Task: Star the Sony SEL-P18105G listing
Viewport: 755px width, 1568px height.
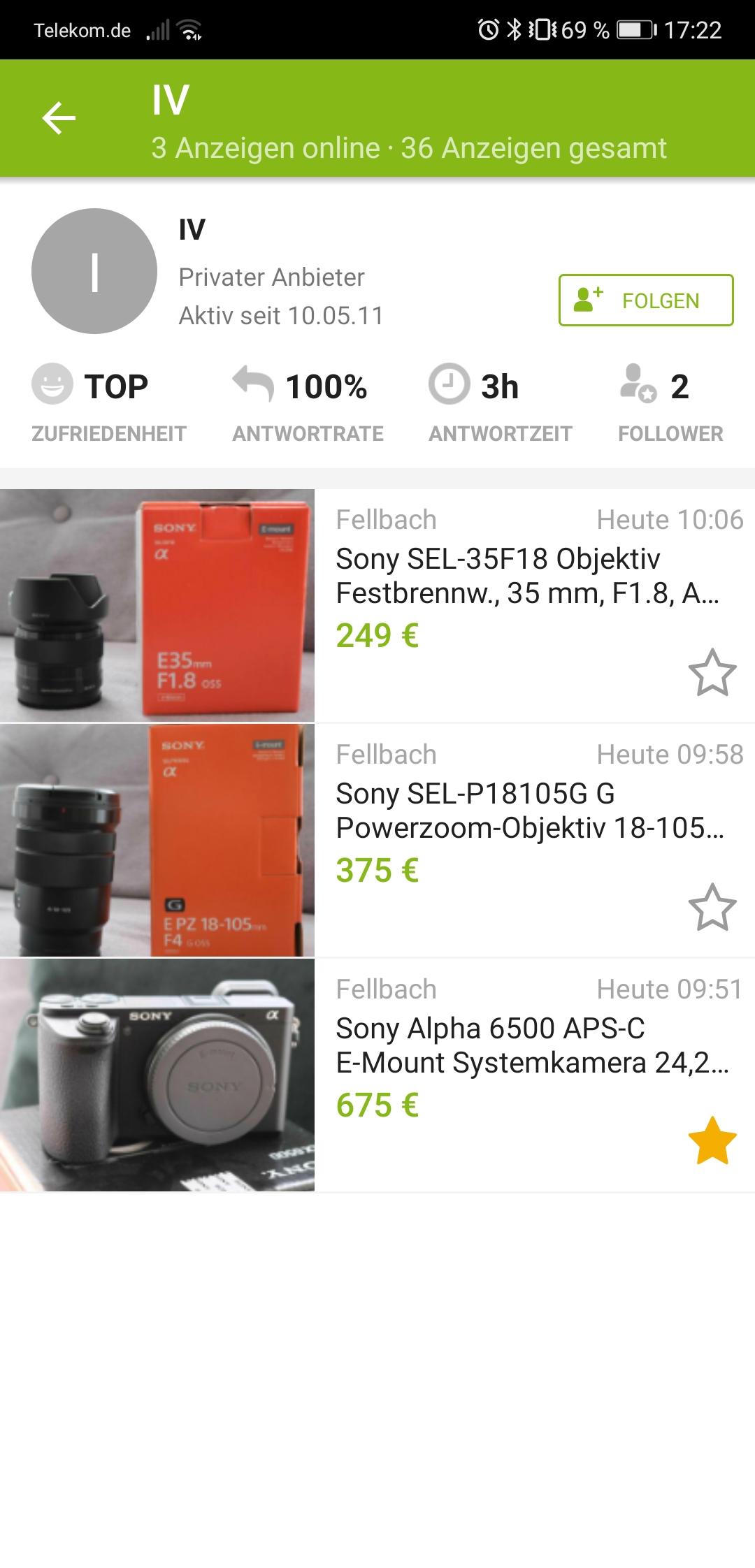Action: pos(712,908)
